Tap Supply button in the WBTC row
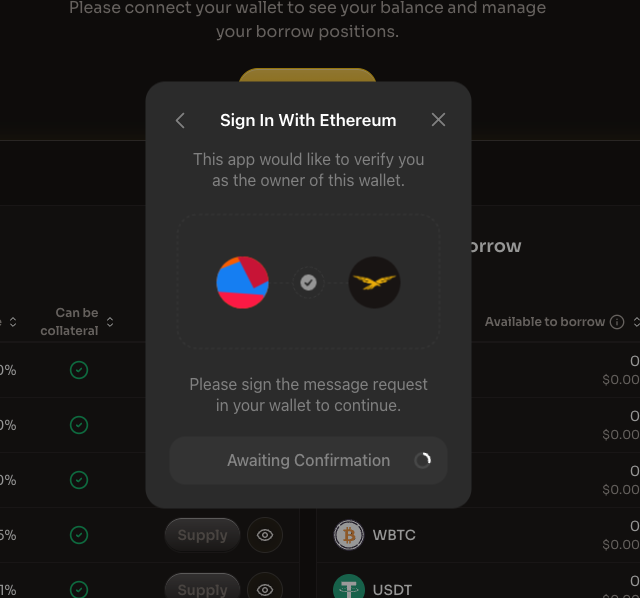Viewport: 640px width, 598px height. coord(203,535)
